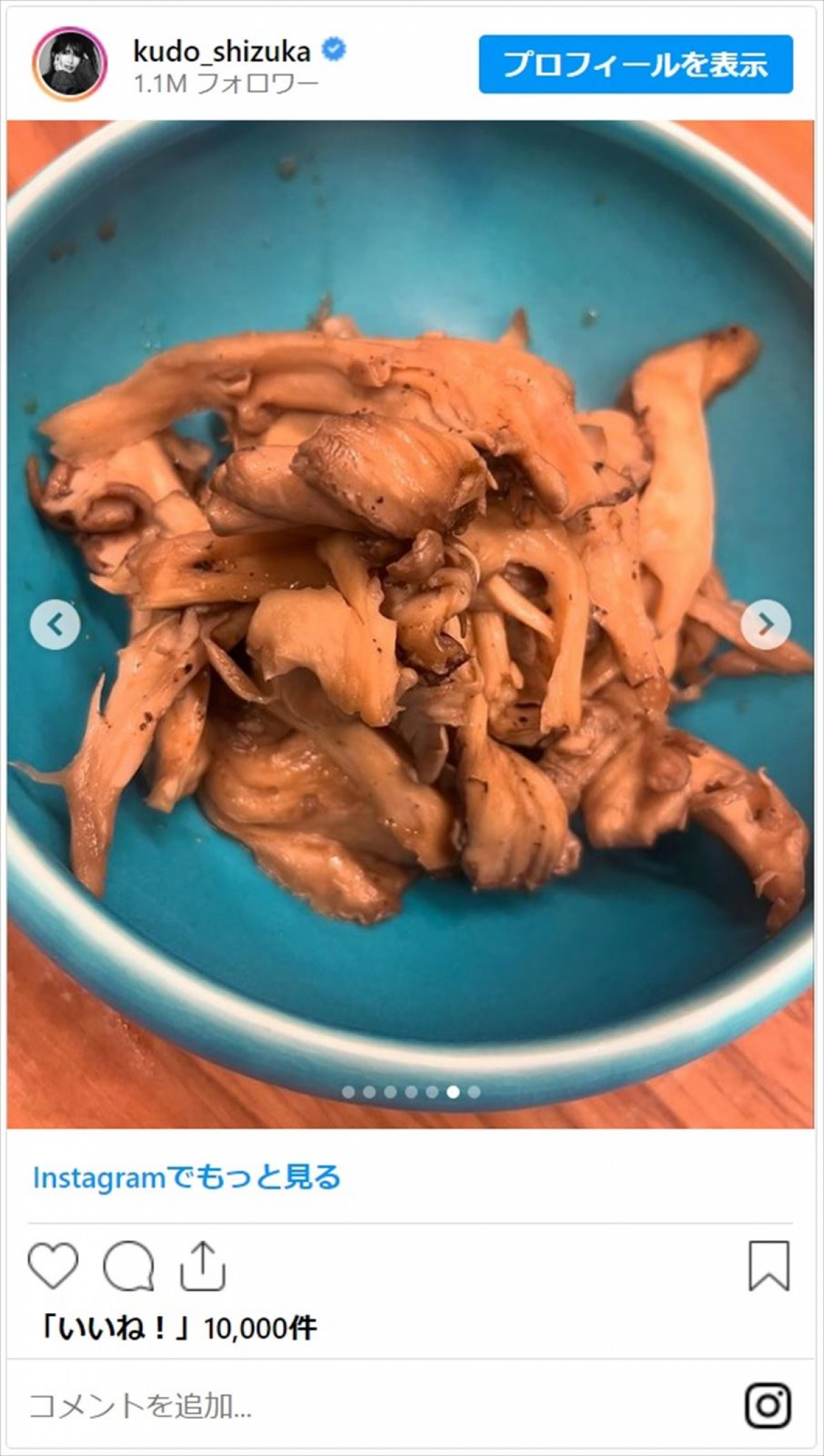Open kudo_shizuka's profile picture
Viewport: 824px width, 1456px height.
point(71,65)
